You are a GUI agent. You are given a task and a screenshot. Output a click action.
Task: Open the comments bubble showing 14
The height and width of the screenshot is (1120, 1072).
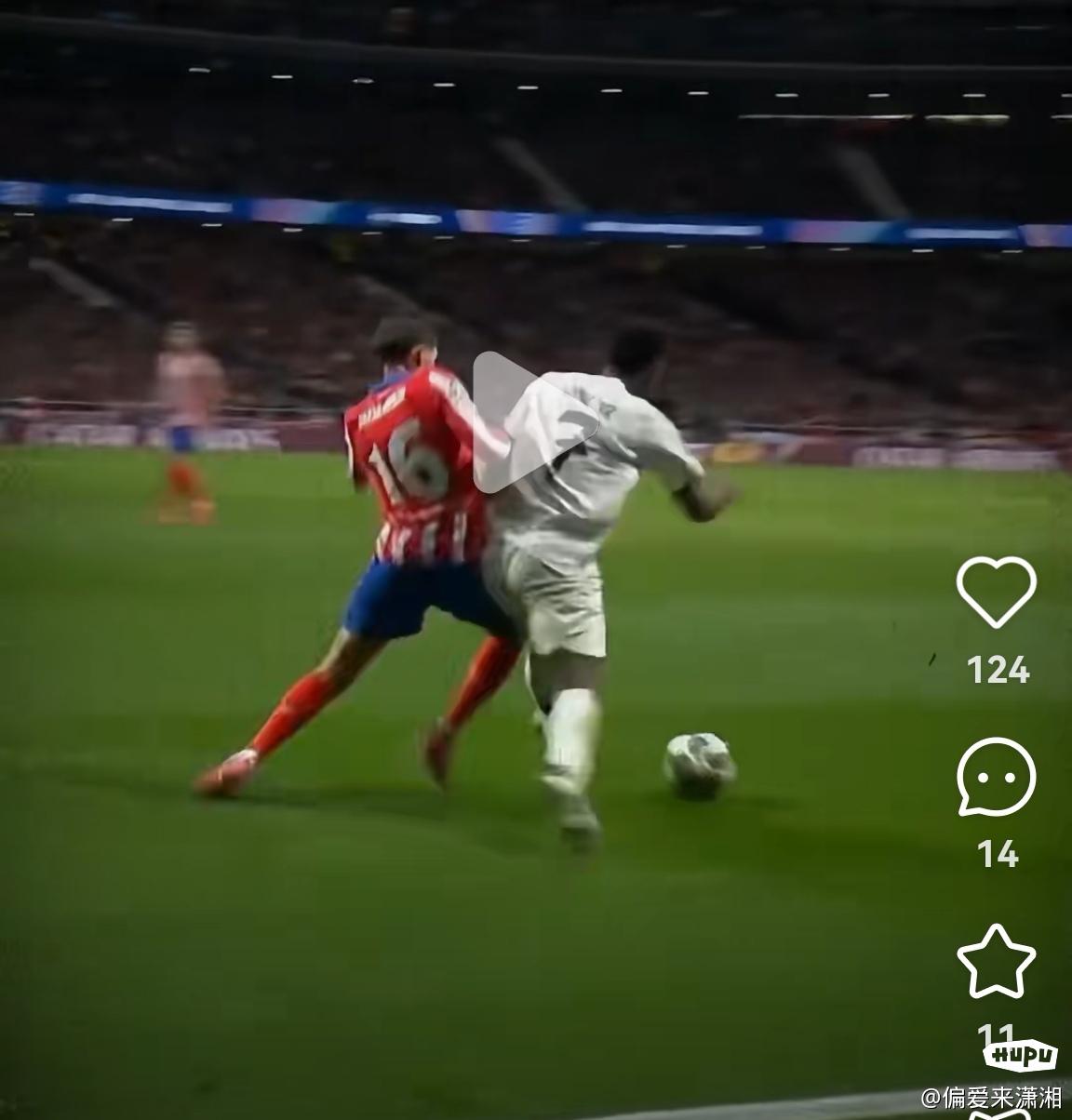pos(996,776)
